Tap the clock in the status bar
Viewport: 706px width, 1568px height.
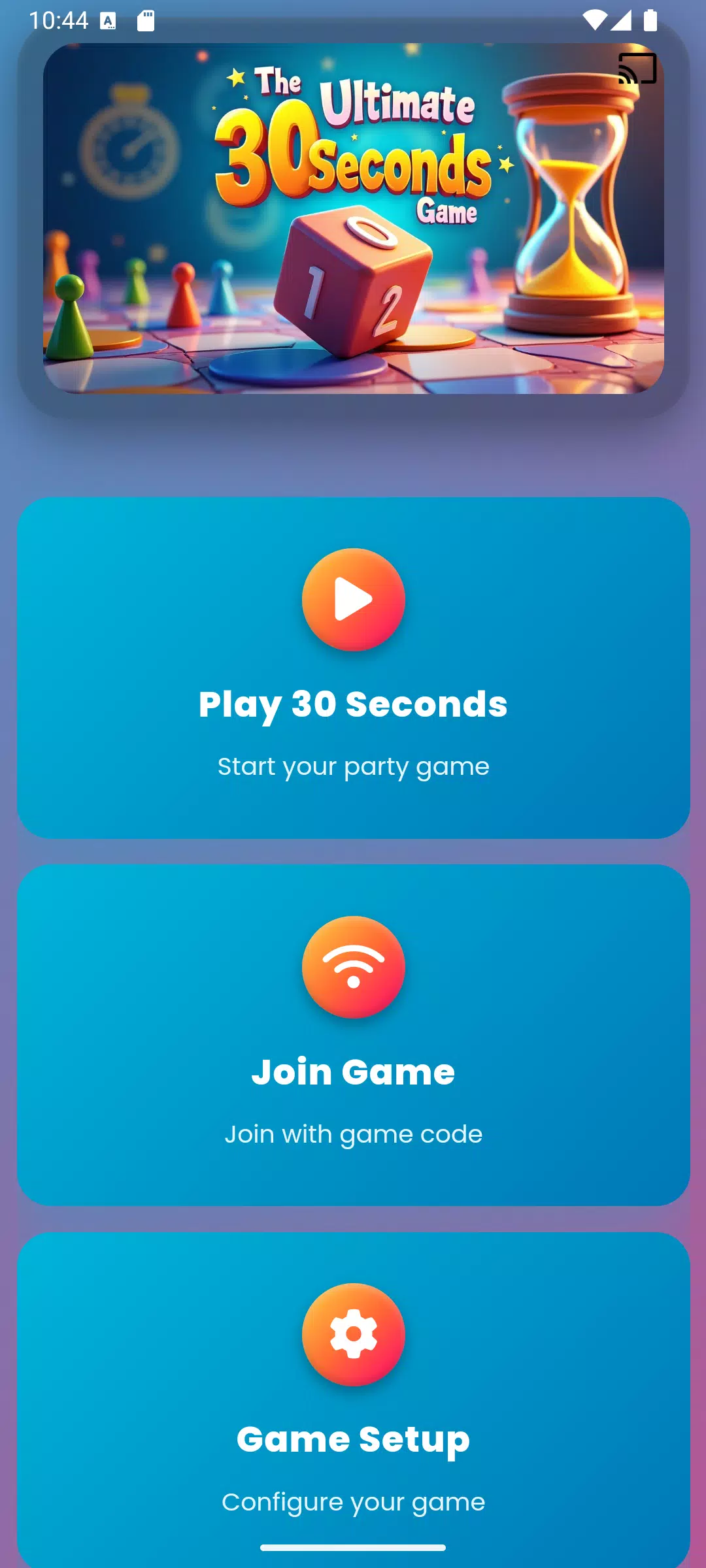tap(58, 20)
